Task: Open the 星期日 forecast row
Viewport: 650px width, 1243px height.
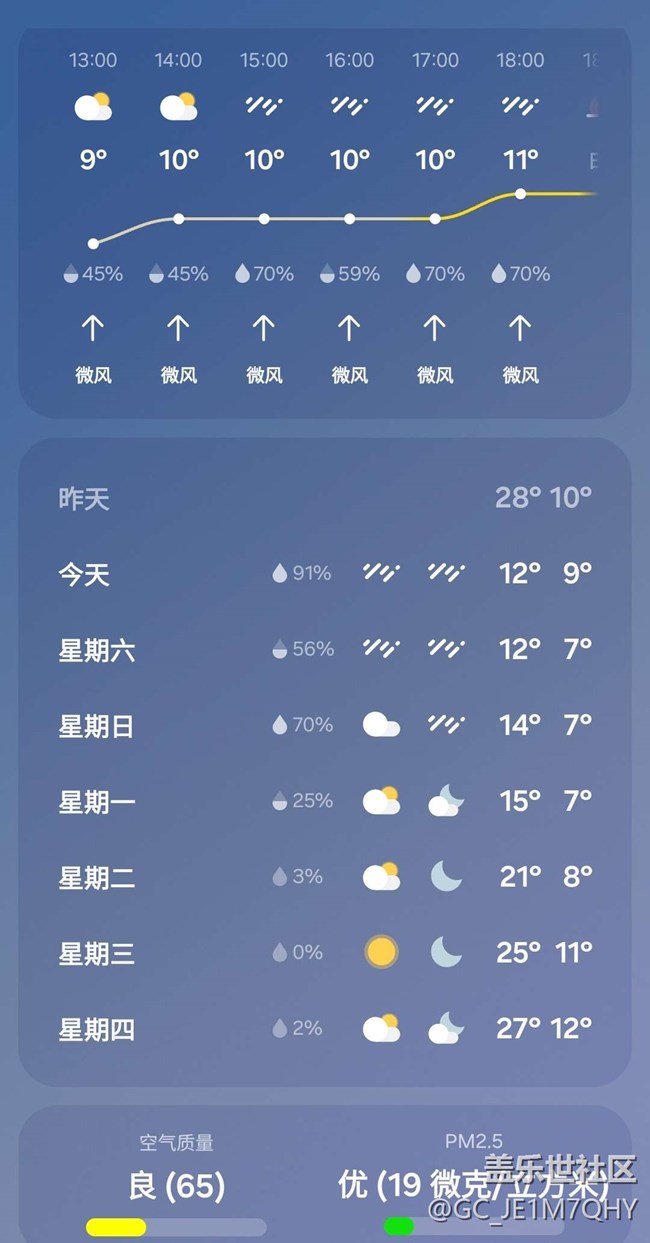Action: point(325,725)
